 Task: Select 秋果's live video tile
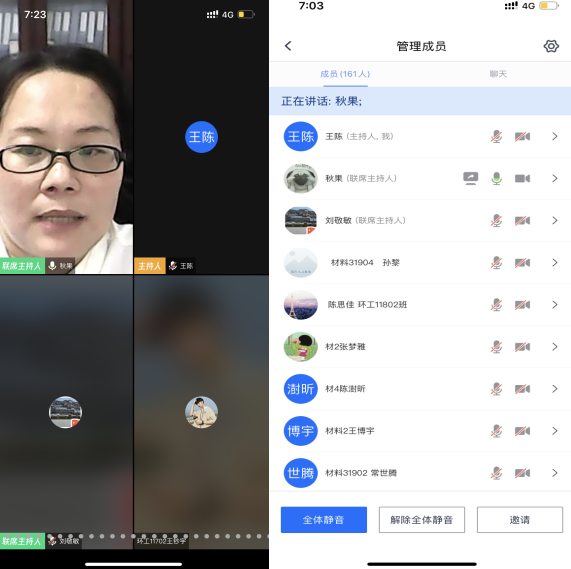tap(66, 137)
